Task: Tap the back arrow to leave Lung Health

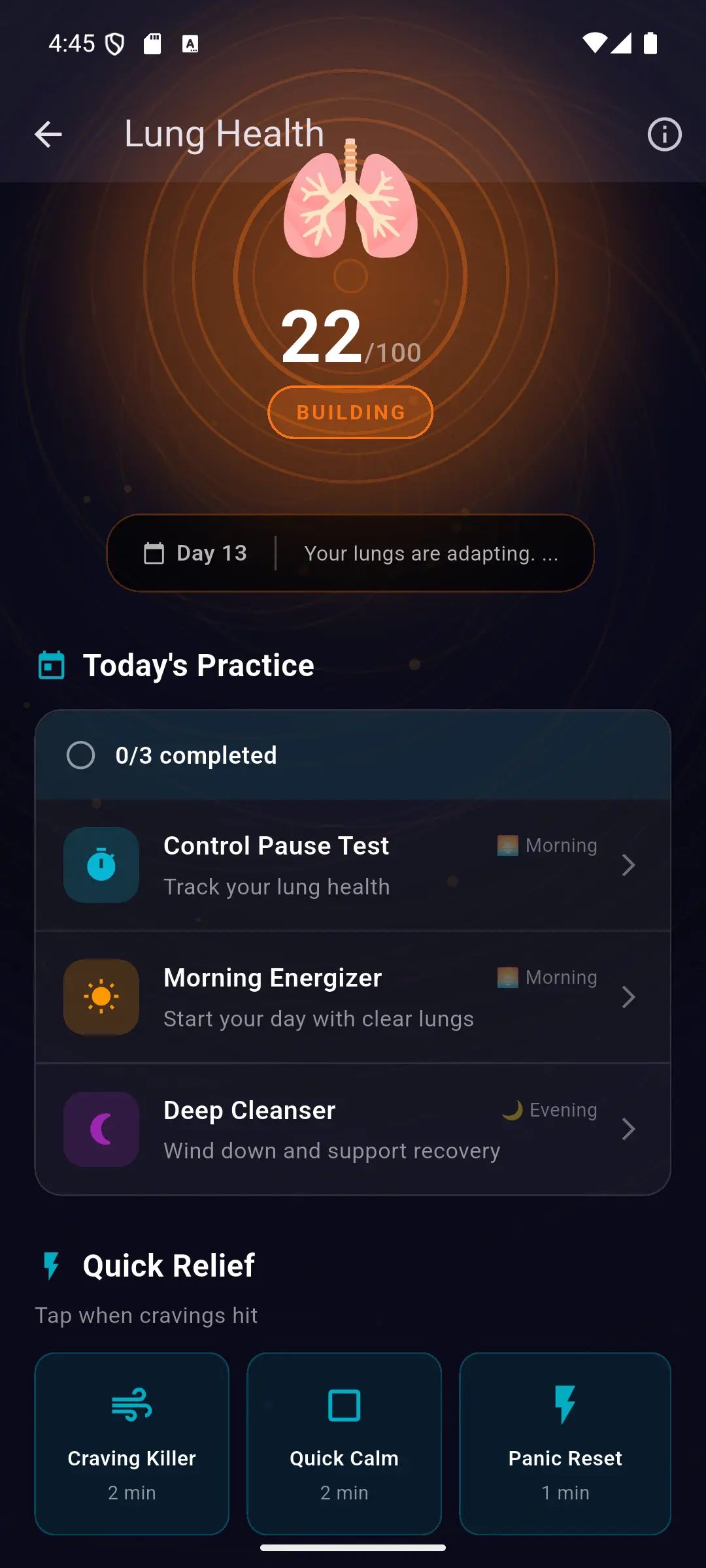Action: point(48,134)
